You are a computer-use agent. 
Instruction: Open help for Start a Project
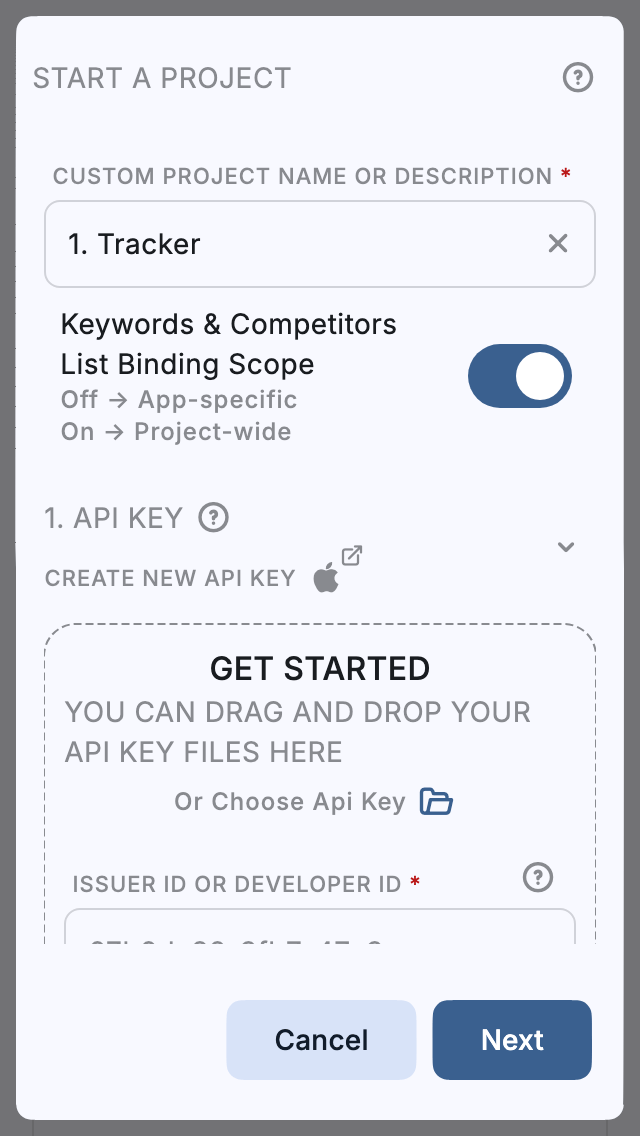578,77
